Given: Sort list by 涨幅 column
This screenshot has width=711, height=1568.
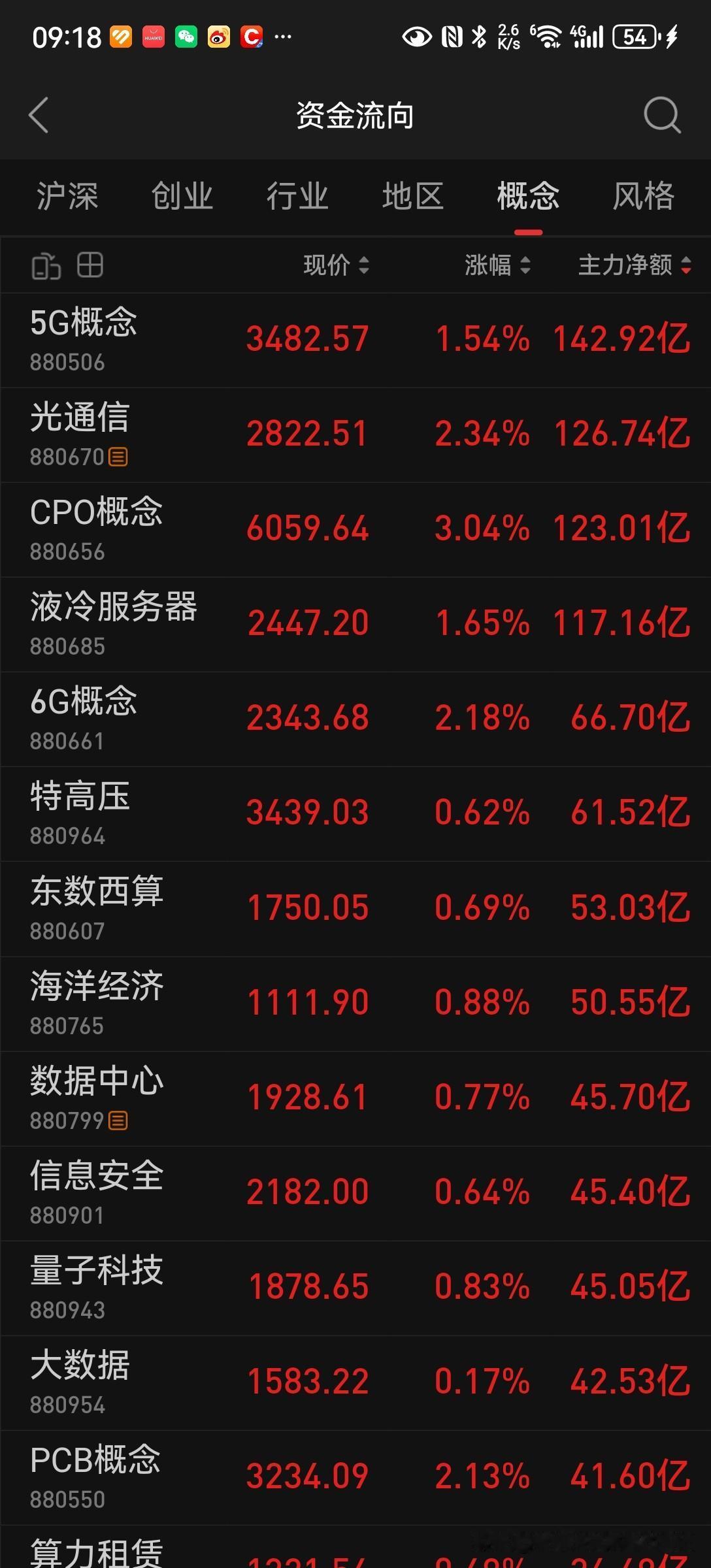Looking at the screenshot, I should 497,265.
